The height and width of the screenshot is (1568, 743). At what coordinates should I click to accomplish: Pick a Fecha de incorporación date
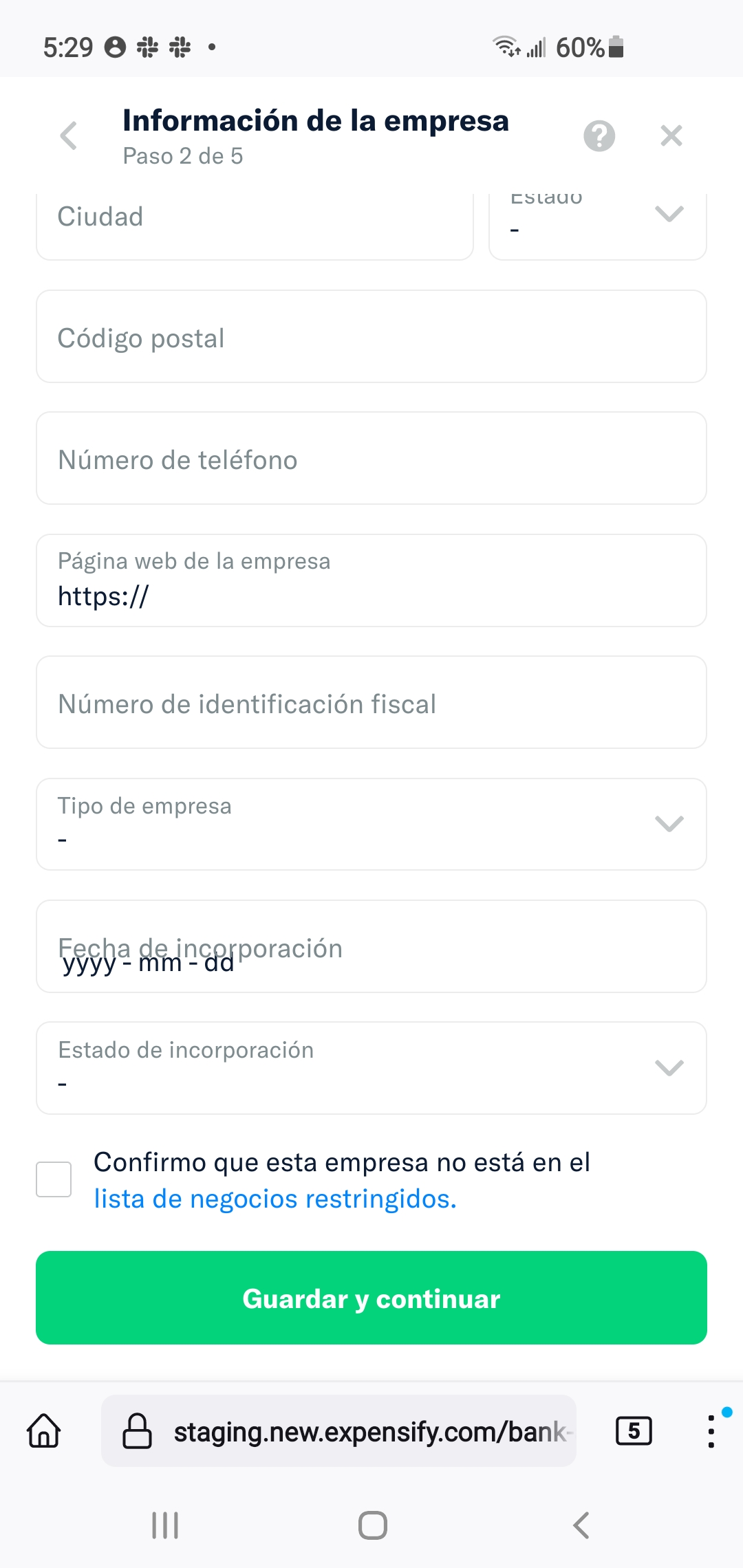click(371, 947)
